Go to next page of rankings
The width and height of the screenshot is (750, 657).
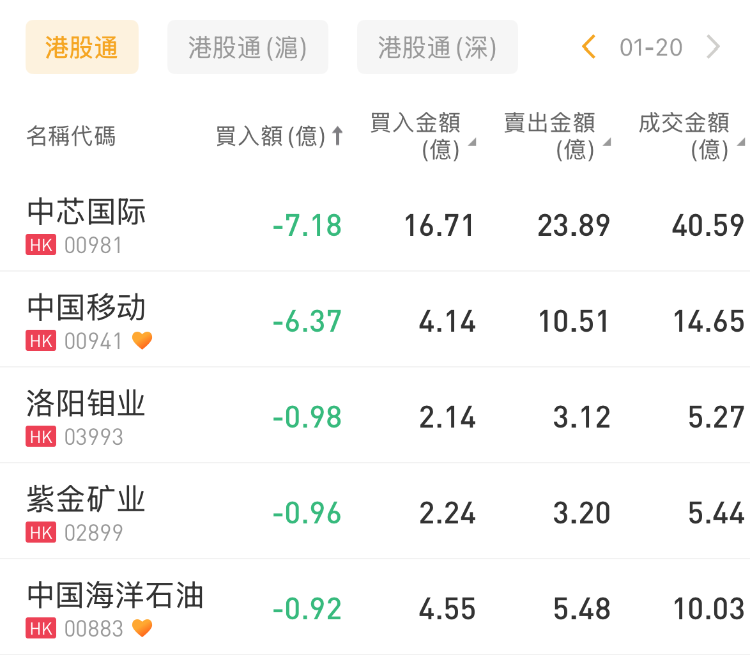pos(713,47)
